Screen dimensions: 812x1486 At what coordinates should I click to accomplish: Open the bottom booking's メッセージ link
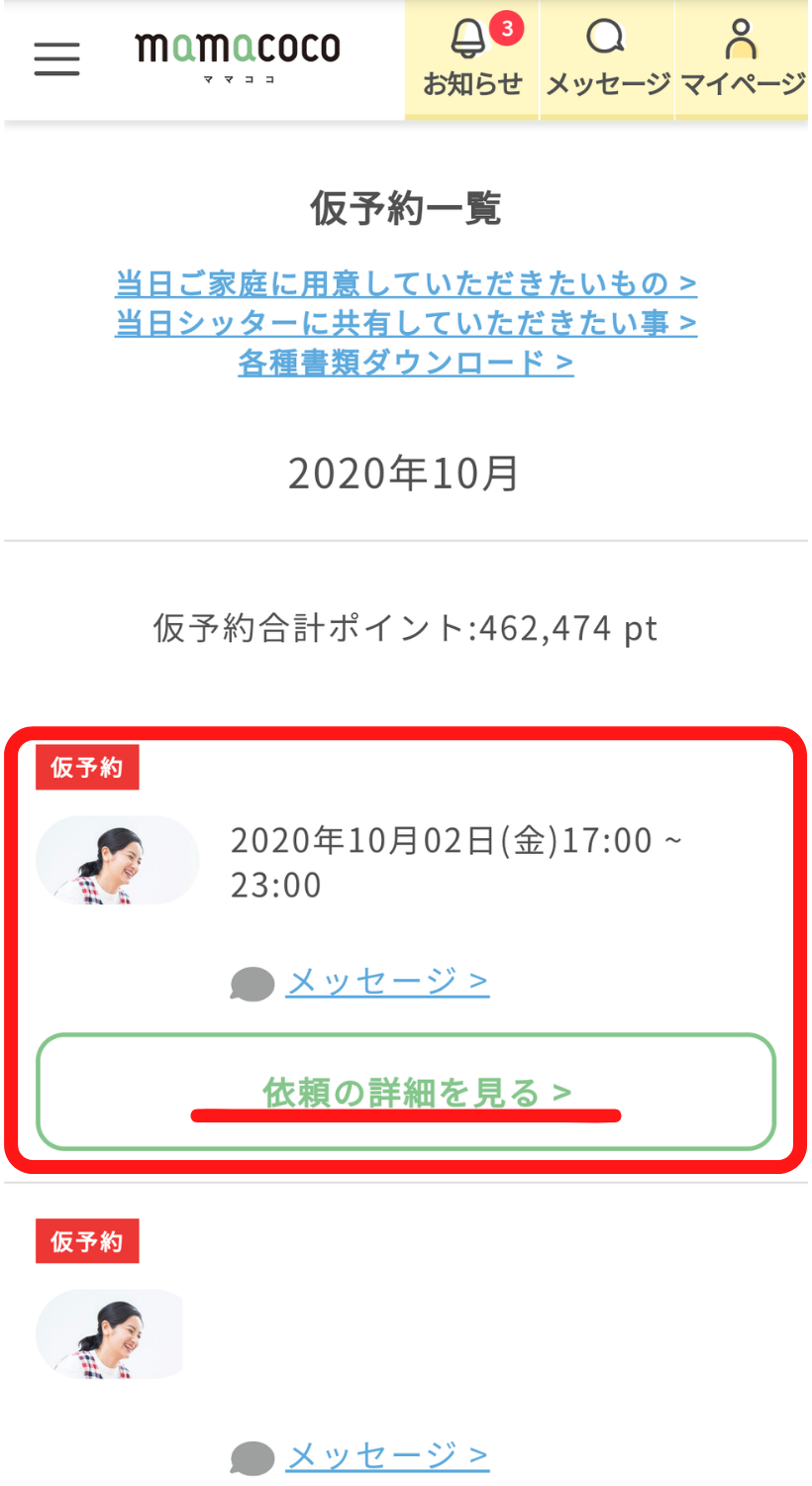(387, 1455)
